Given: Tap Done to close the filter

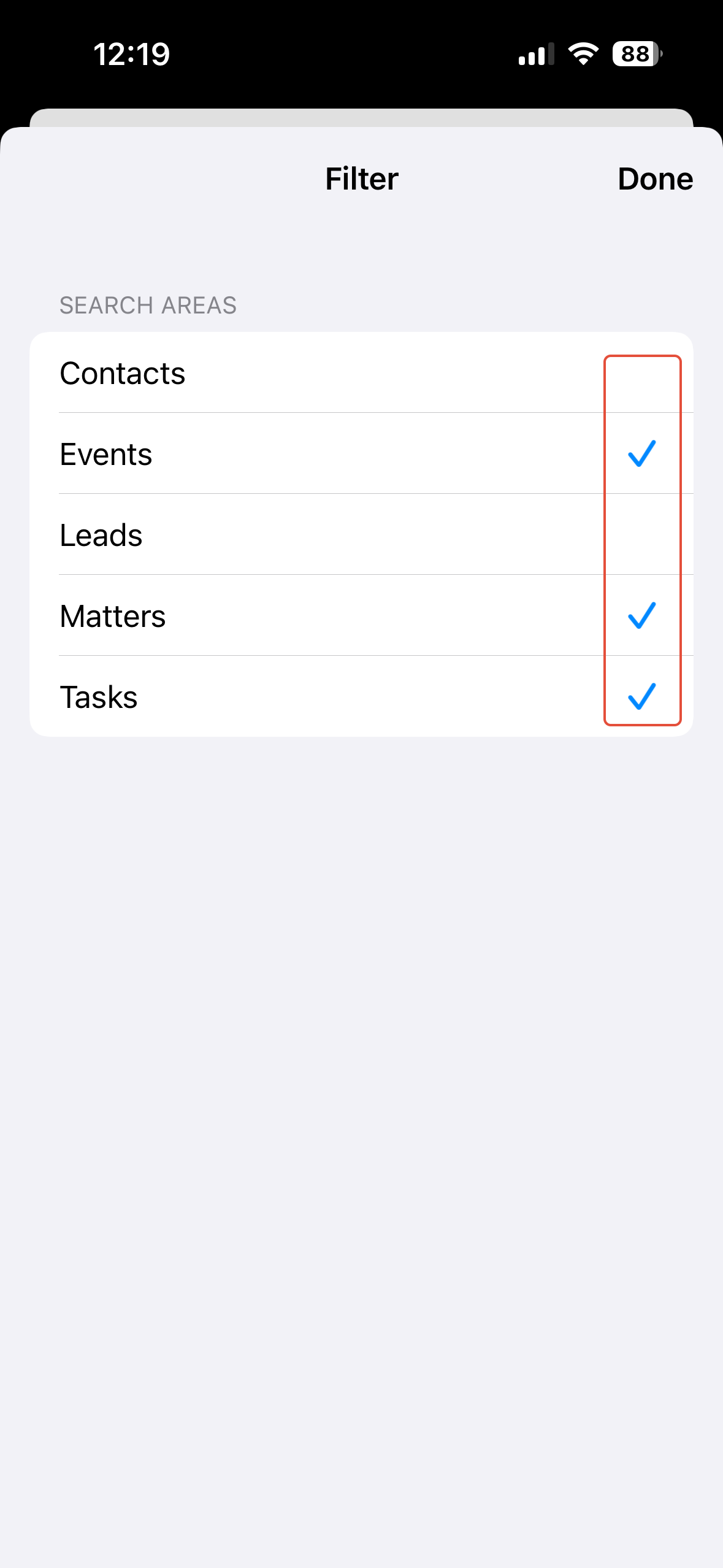Looking at the screenshot, I should 654,179.
